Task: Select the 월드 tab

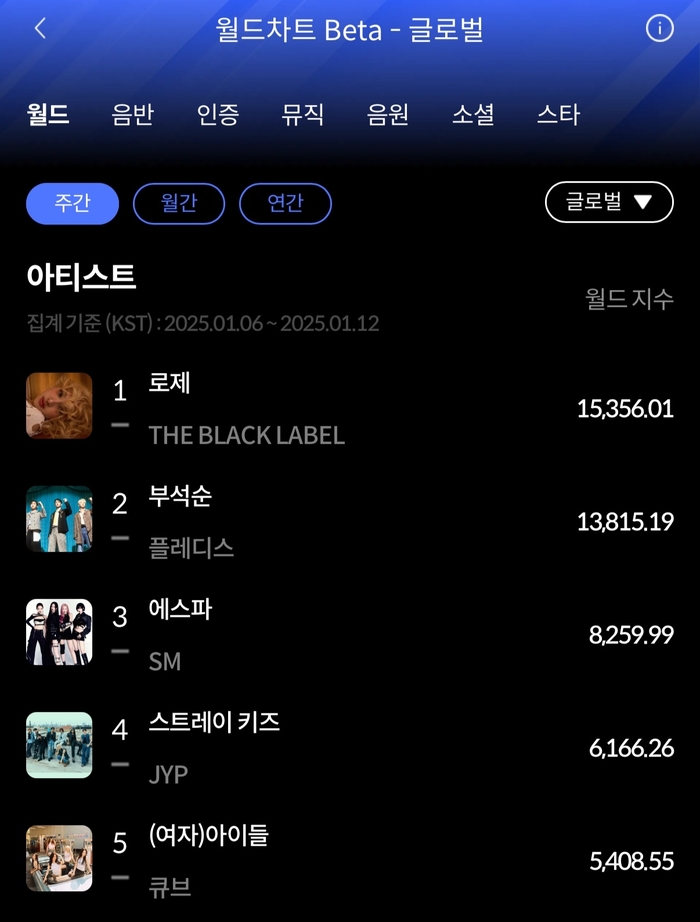Action: coord(48,114)
